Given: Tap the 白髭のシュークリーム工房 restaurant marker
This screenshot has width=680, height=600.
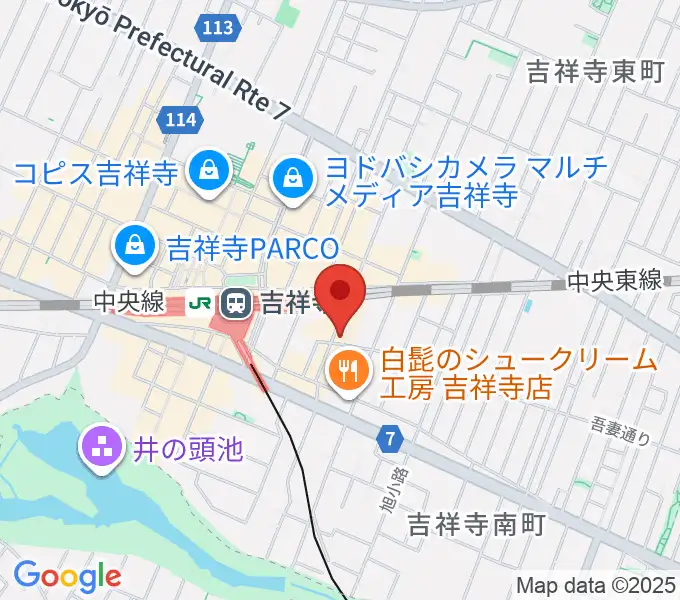Looking at the screenshot, I should point(348,373).
